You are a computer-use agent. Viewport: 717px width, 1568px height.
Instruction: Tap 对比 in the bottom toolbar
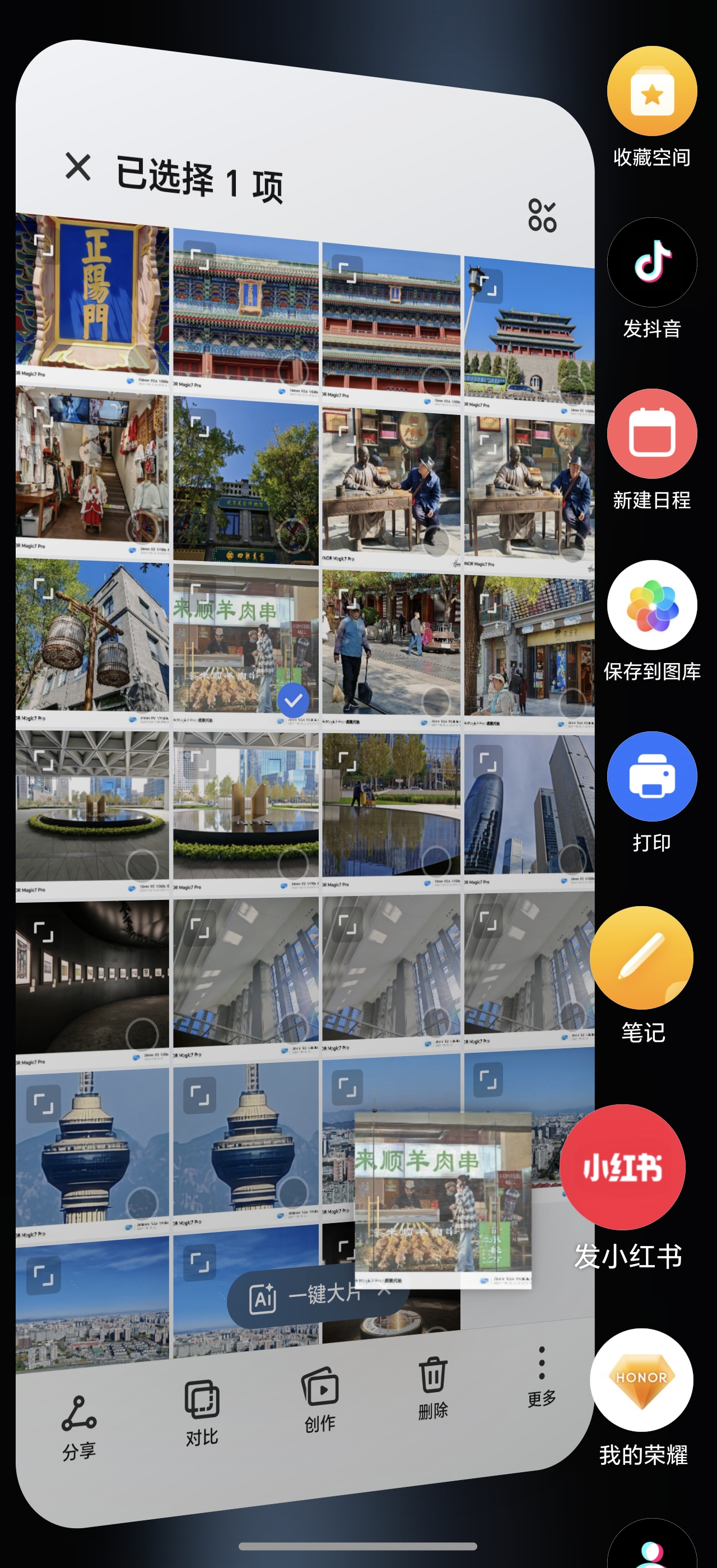pos(202,1411)
